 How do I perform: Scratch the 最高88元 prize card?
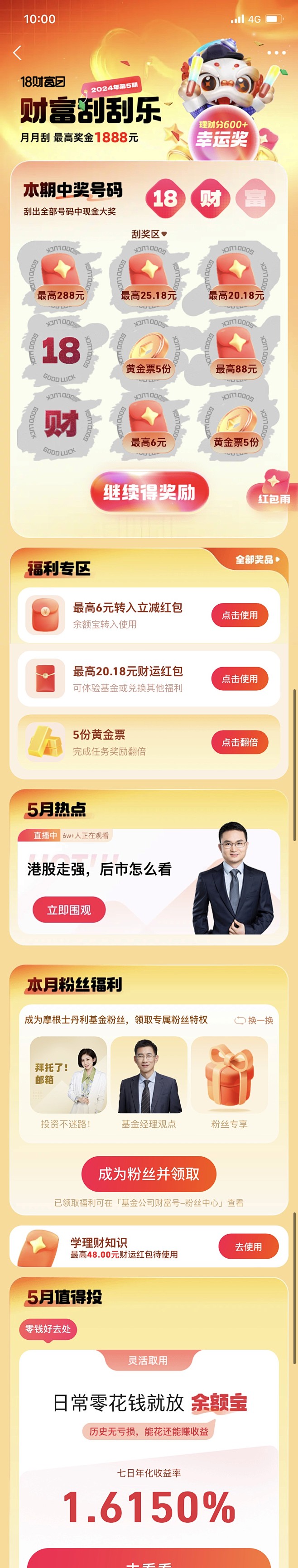tap(236, 351)
